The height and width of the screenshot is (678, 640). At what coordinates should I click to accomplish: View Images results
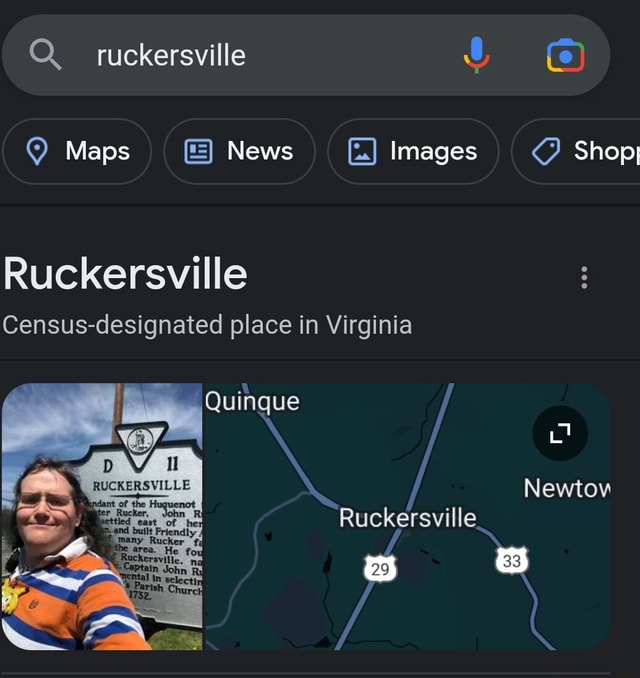click(413, 151)
